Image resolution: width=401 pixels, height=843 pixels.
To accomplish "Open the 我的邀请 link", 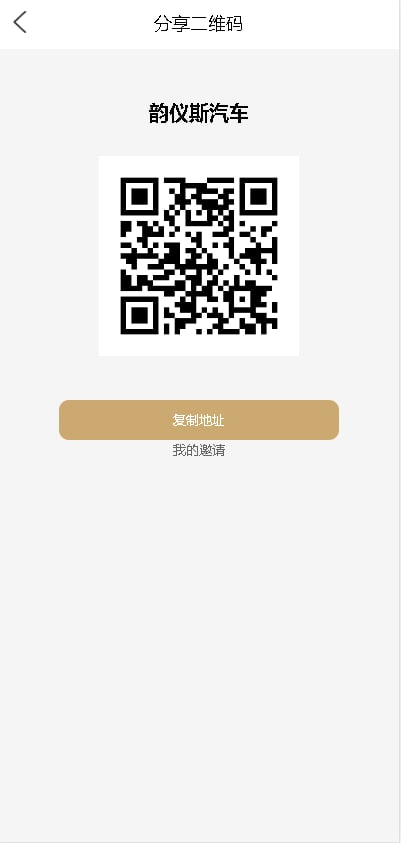I will 199,451.
